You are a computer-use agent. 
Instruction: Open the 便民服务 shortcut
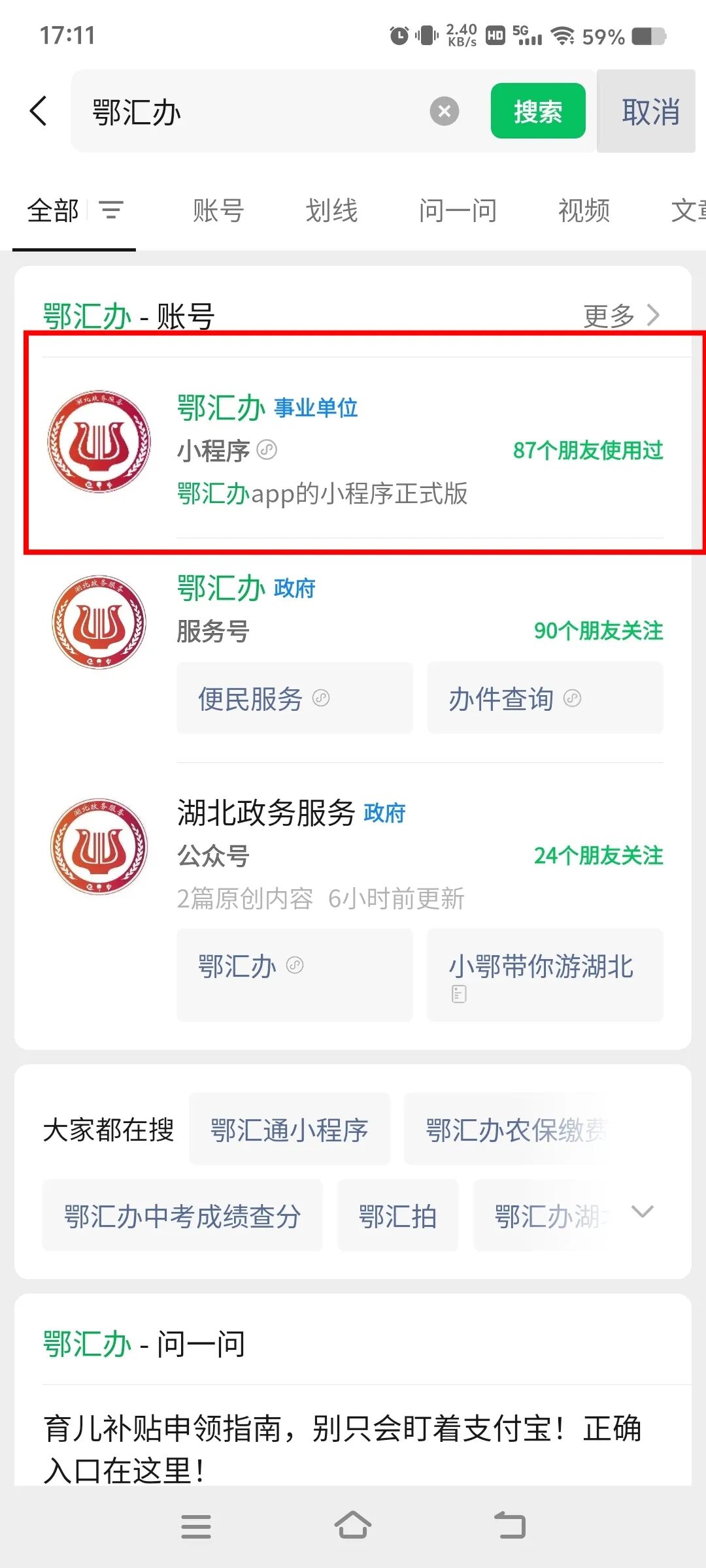[x=294, y=698]
